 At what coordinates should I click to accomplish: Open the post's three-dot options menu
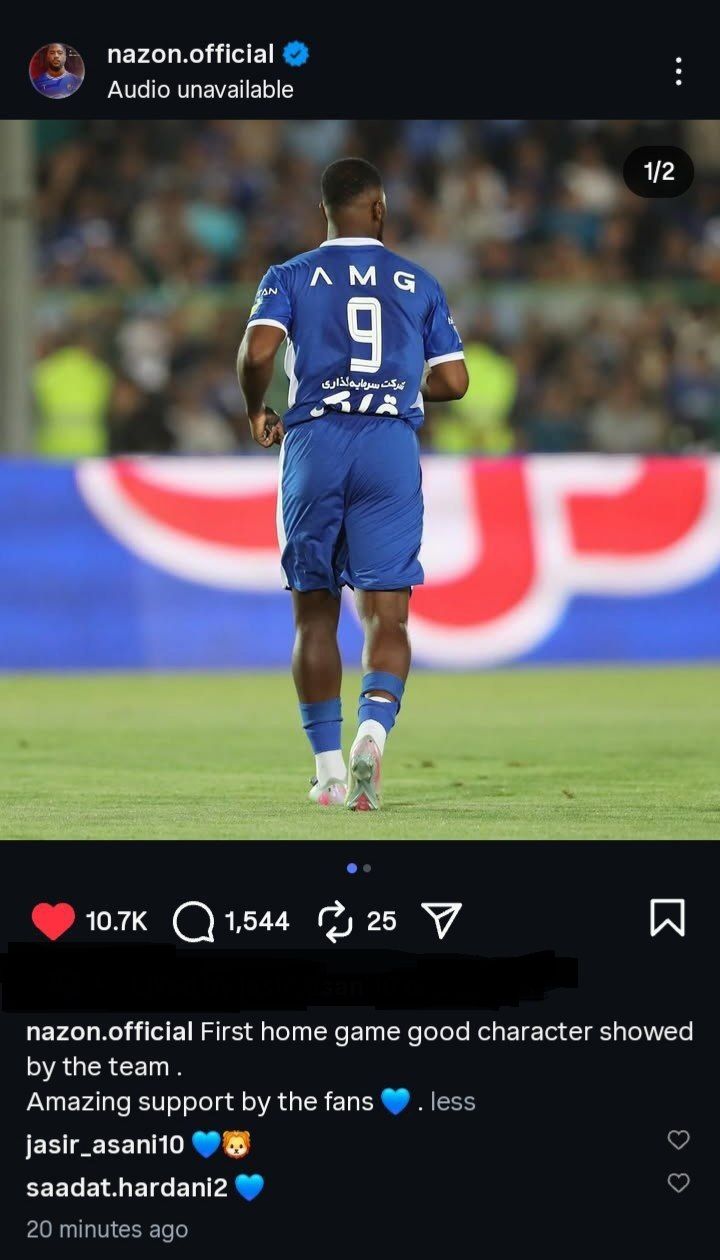(679, 71)
